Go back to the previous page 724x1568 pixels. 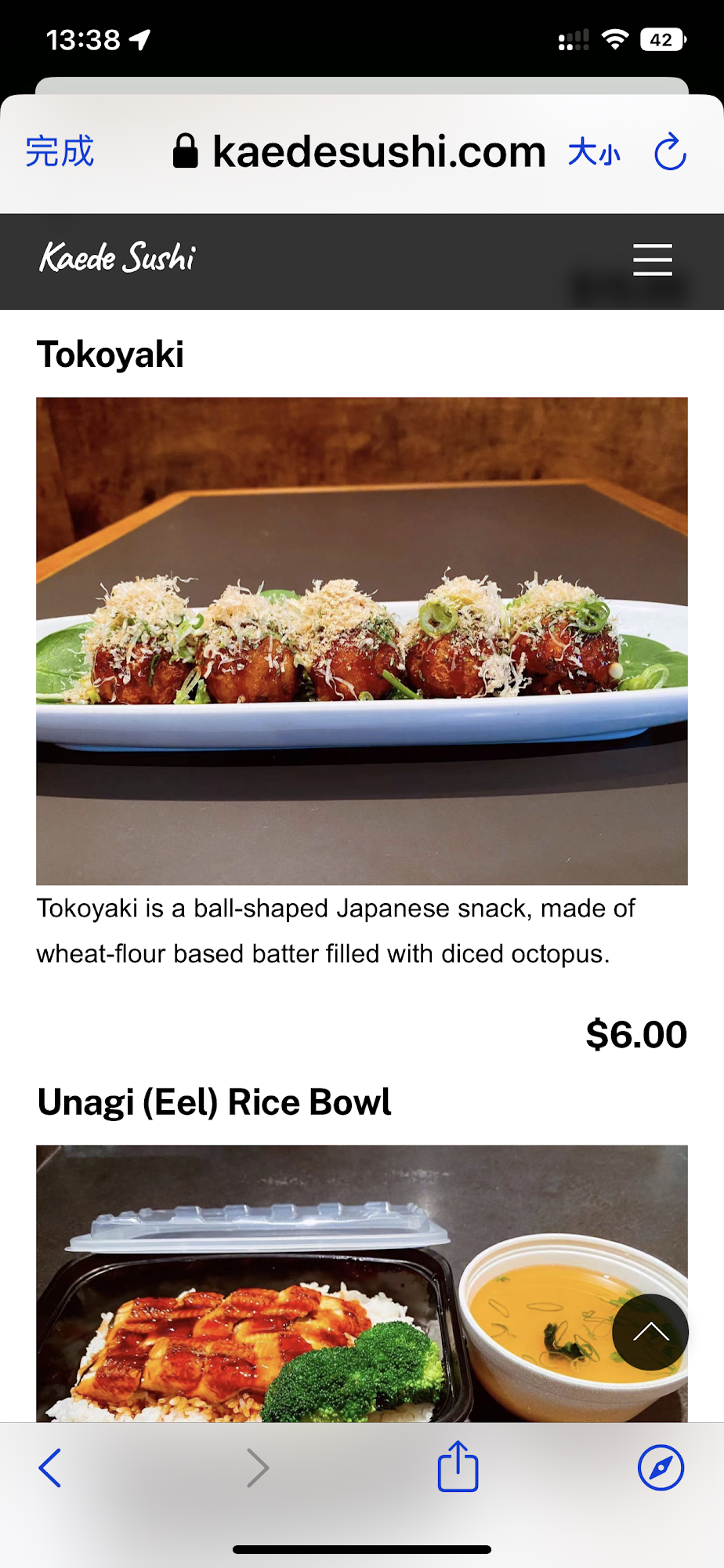50,1468
